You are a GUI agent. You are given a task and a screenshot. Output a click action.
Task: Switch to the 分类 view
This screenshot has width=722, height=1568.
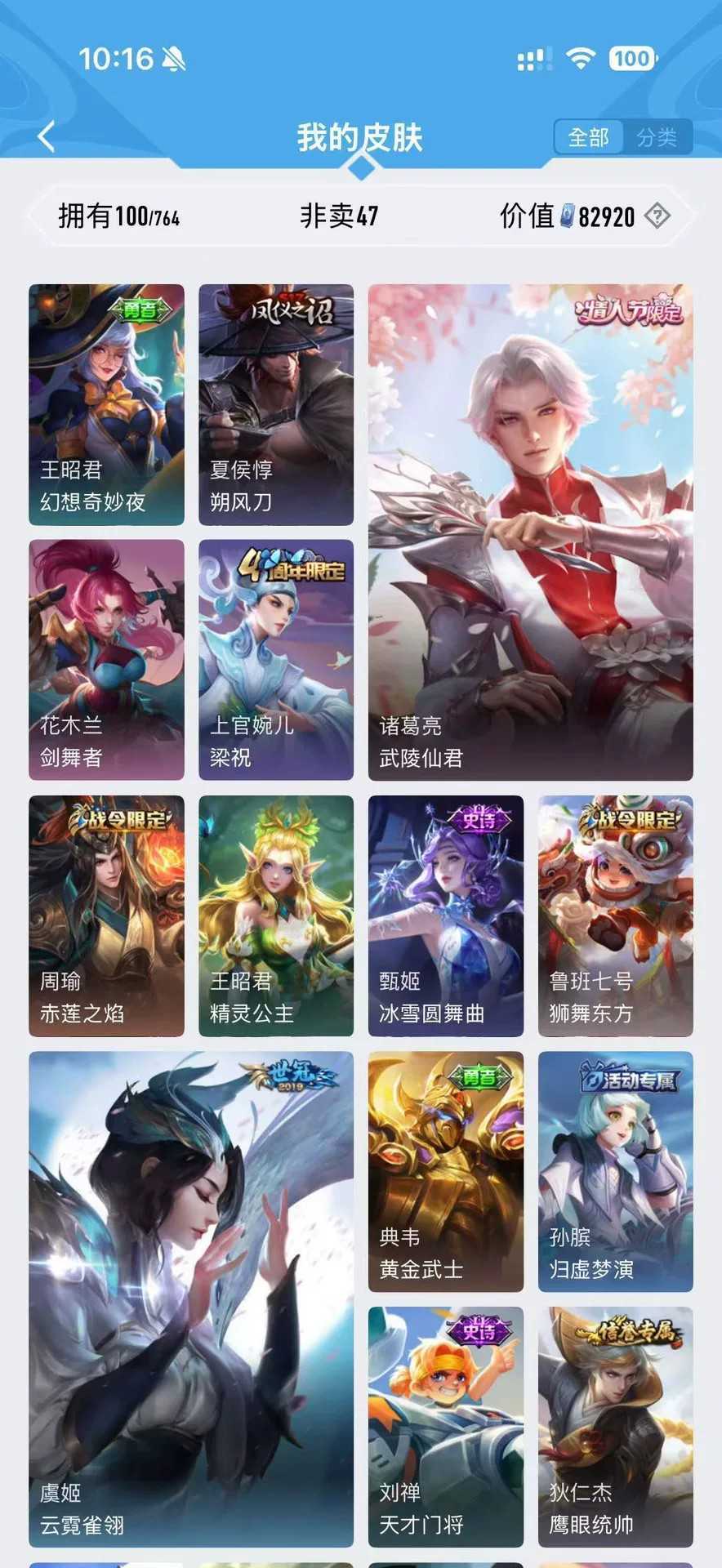657,137
